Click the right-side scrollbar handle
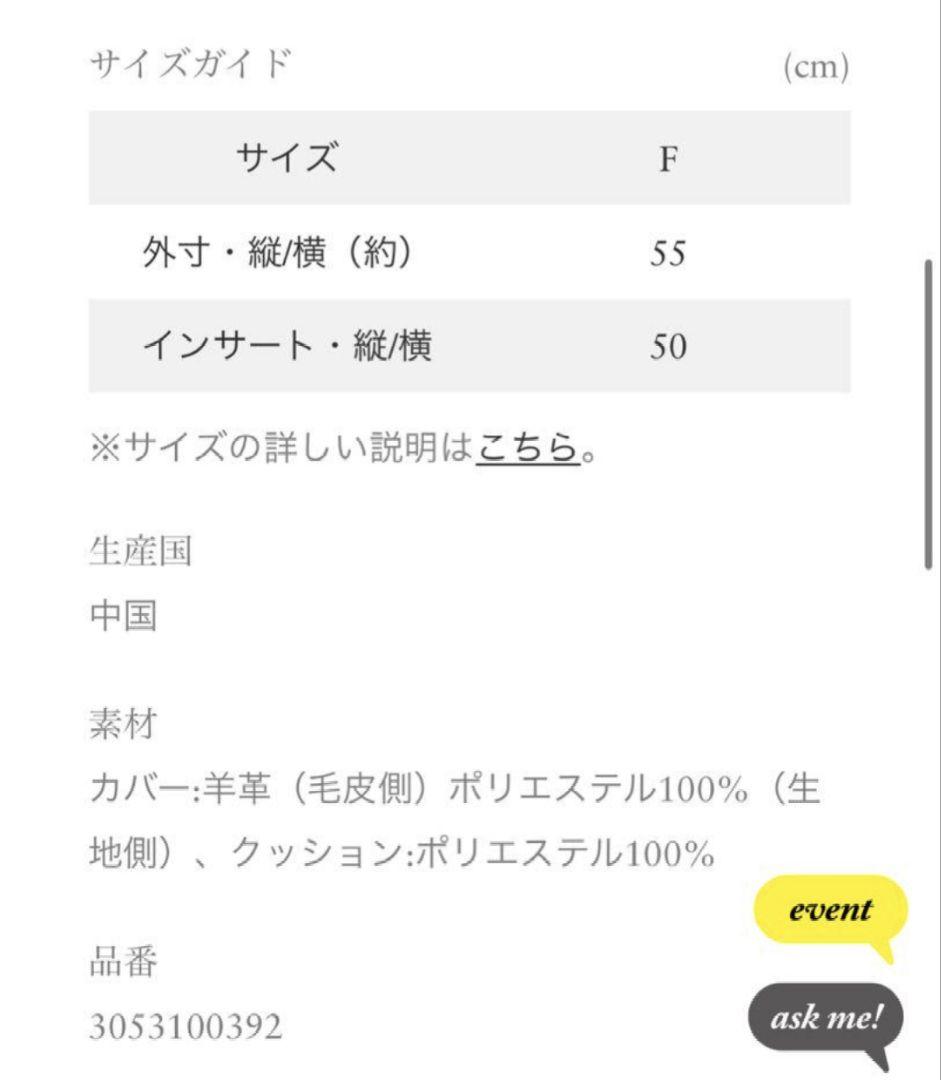 929,400
